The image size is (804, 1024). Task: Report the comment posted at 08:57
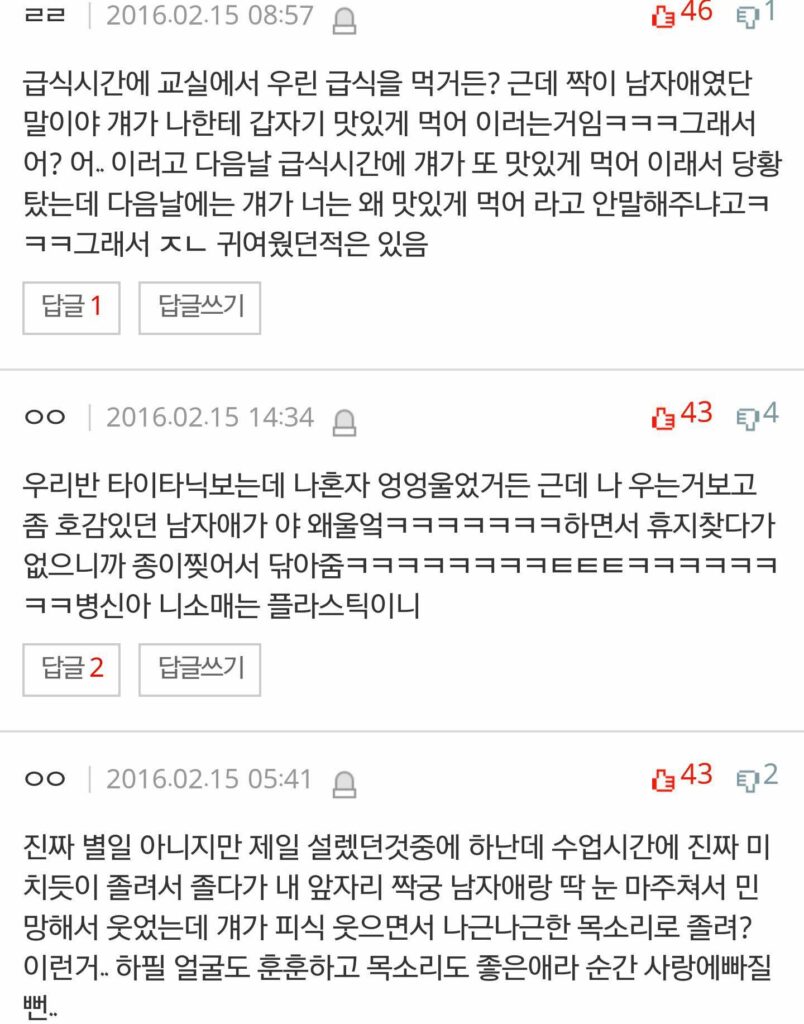coord(344,18)
